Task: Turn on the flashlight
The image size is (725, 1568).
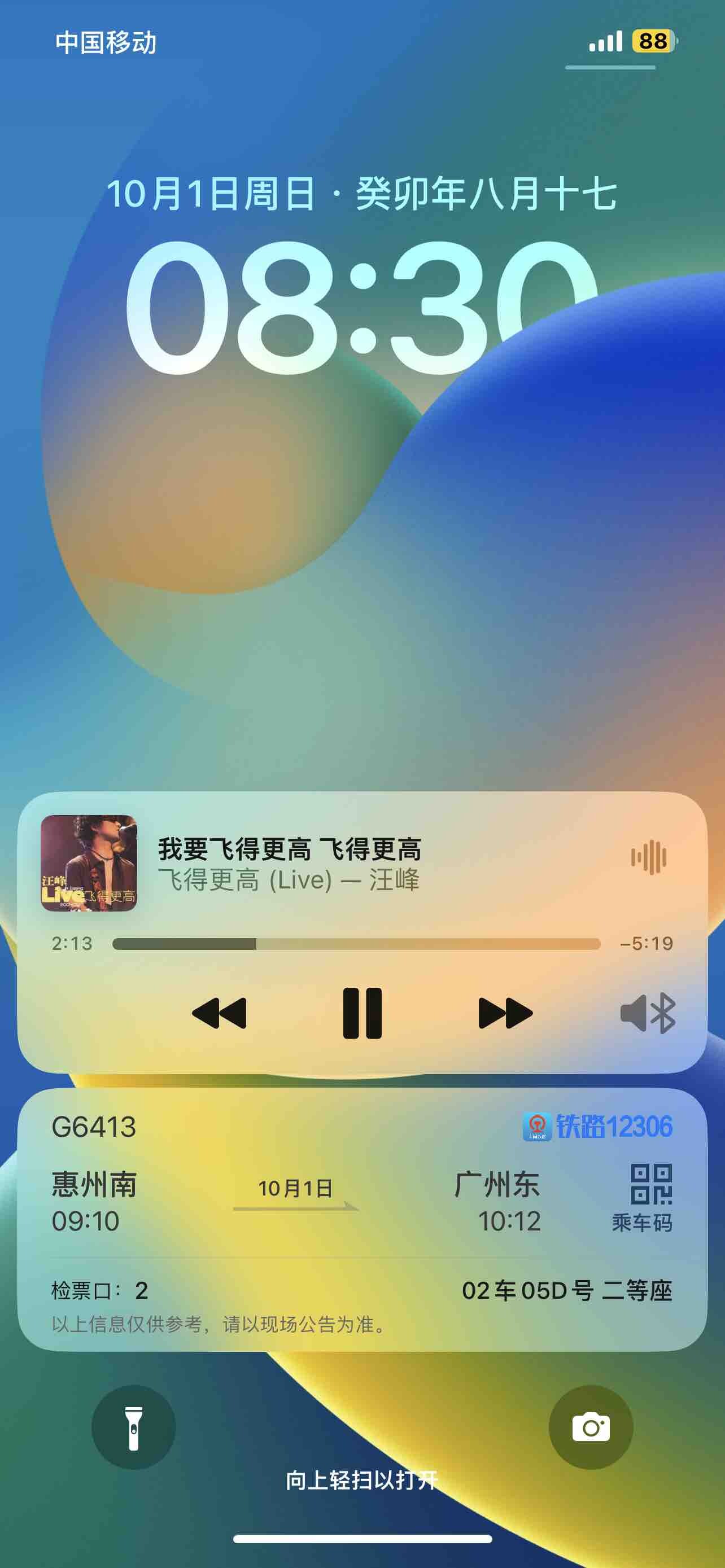Action: pyautogui.click(x=134, y=1427)
